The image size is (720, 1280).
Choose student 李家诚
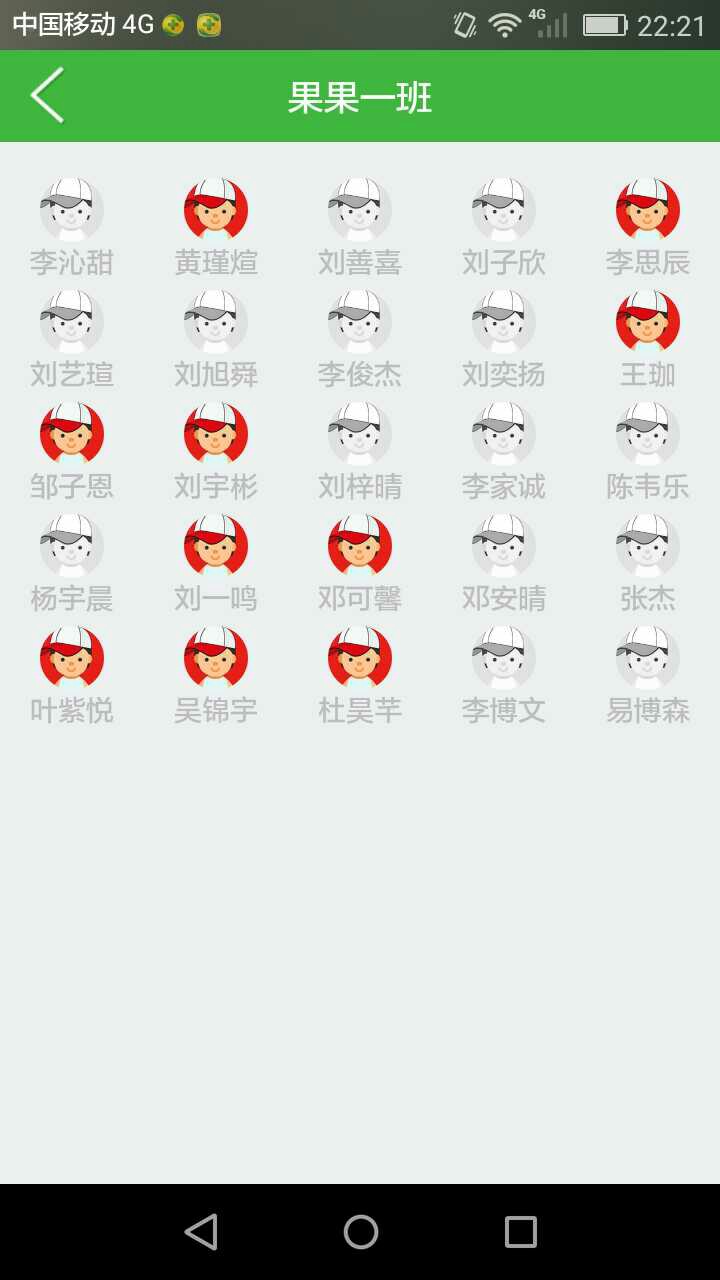point(504,452)
